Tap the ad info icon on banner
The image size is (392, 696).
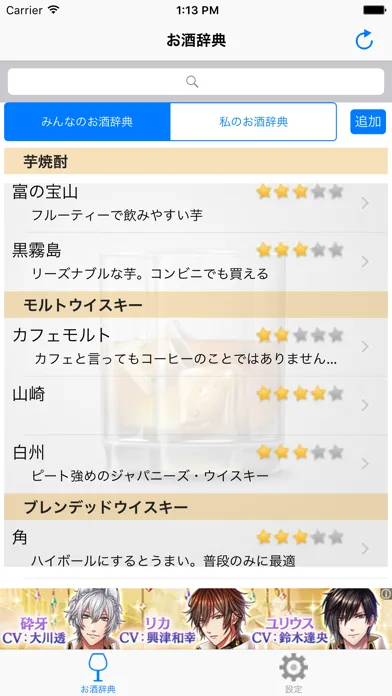(387, 593)
